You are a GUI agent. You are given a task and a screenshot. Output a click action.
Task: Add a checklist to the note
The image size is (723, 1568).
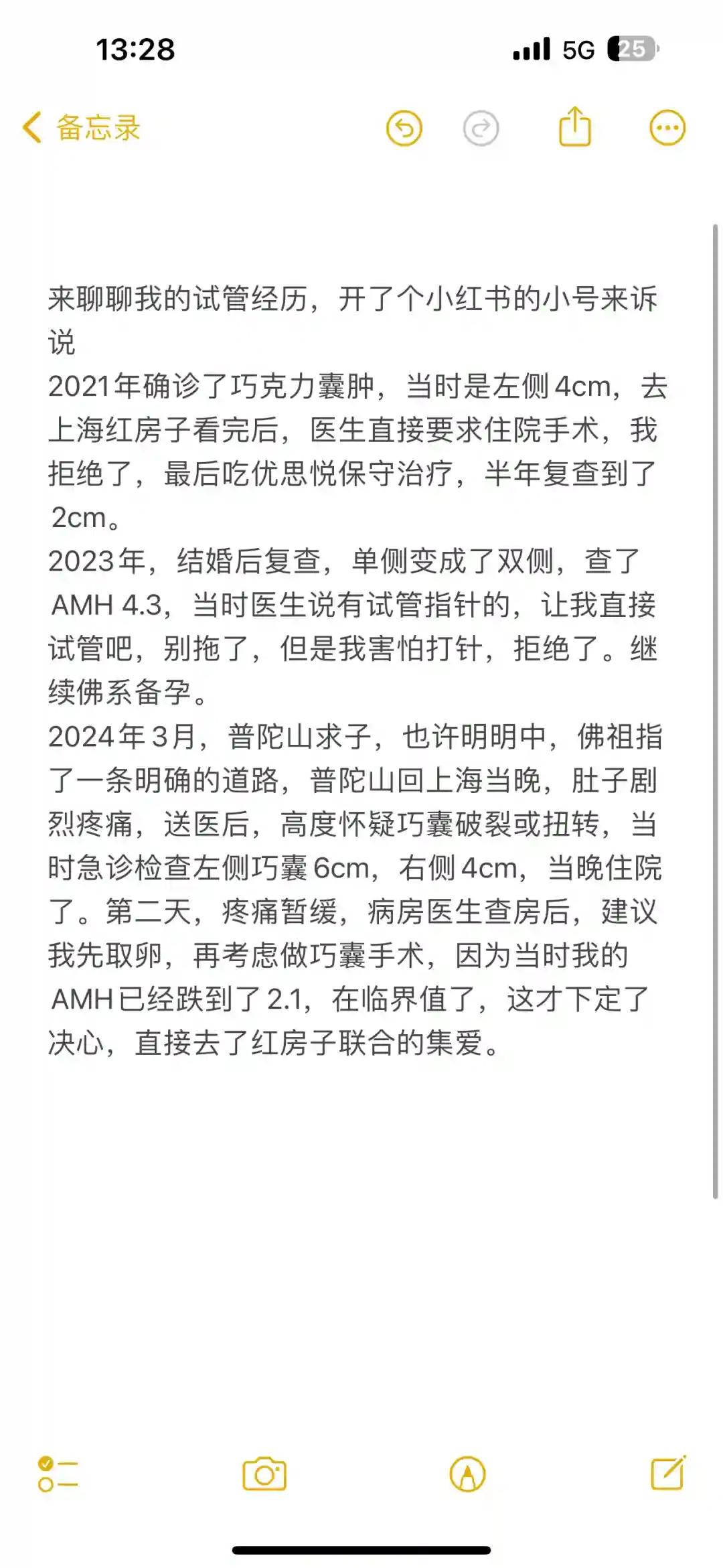(x=58, y=1474)
